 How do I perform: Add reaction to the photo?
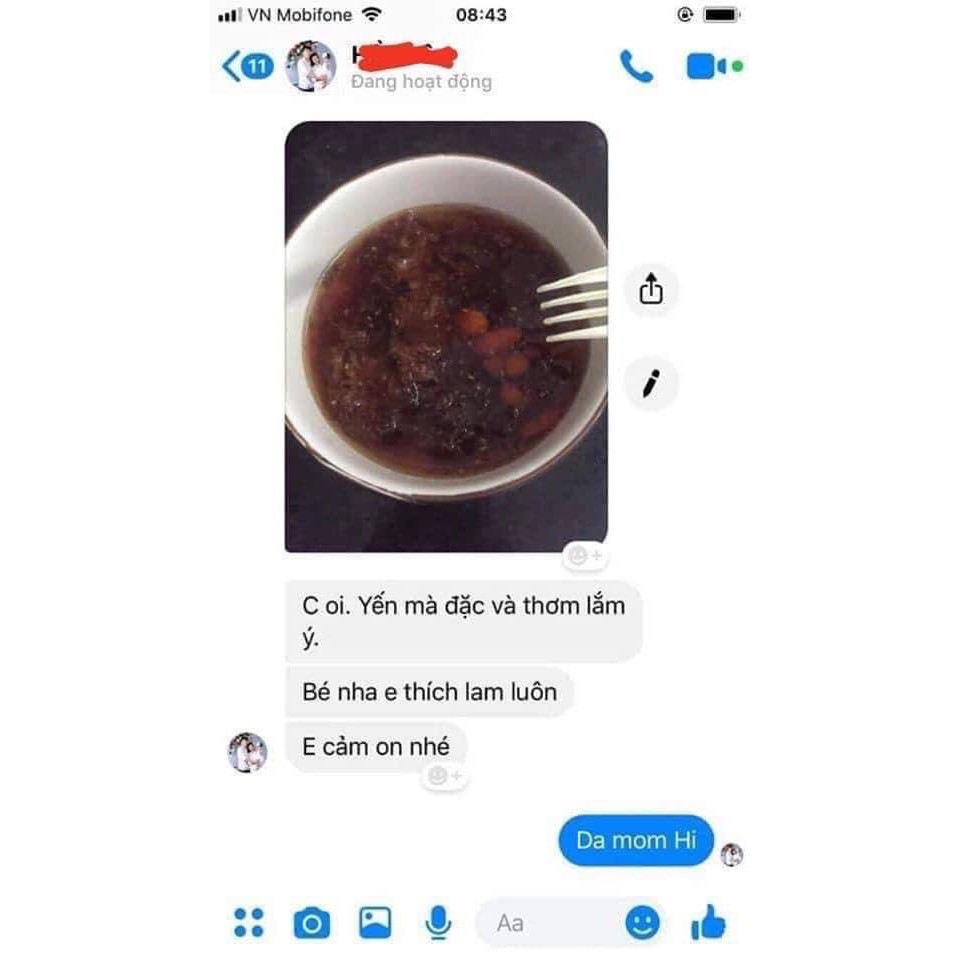click(x=584, y=556)
